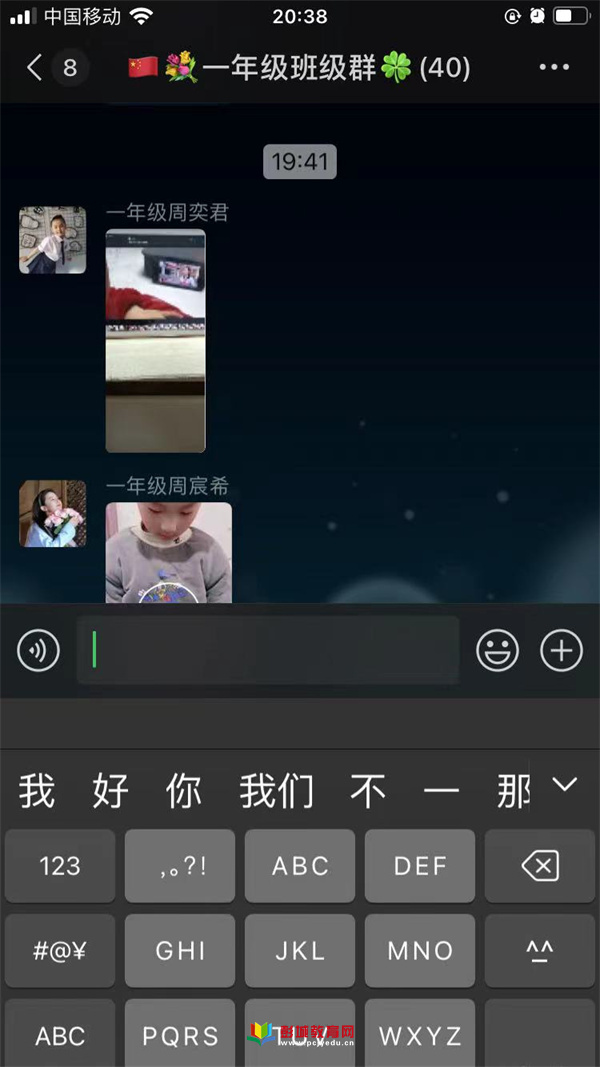600x1067 pixels.
Task: Open avatar of 一年级周宸希
Action: [52, 513]
